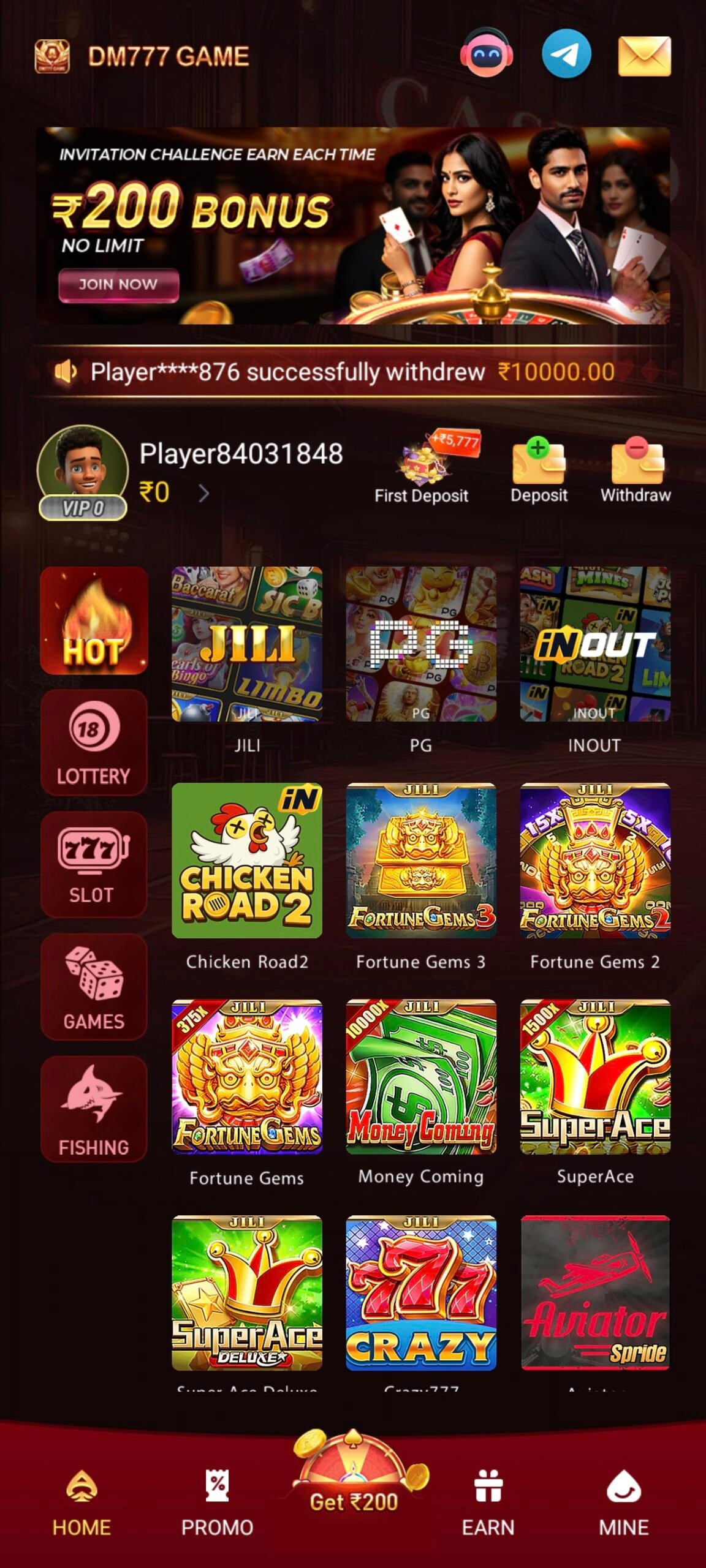Open the Withdraw option
The height and width of the screenshot is (1568, 706).
636,470
